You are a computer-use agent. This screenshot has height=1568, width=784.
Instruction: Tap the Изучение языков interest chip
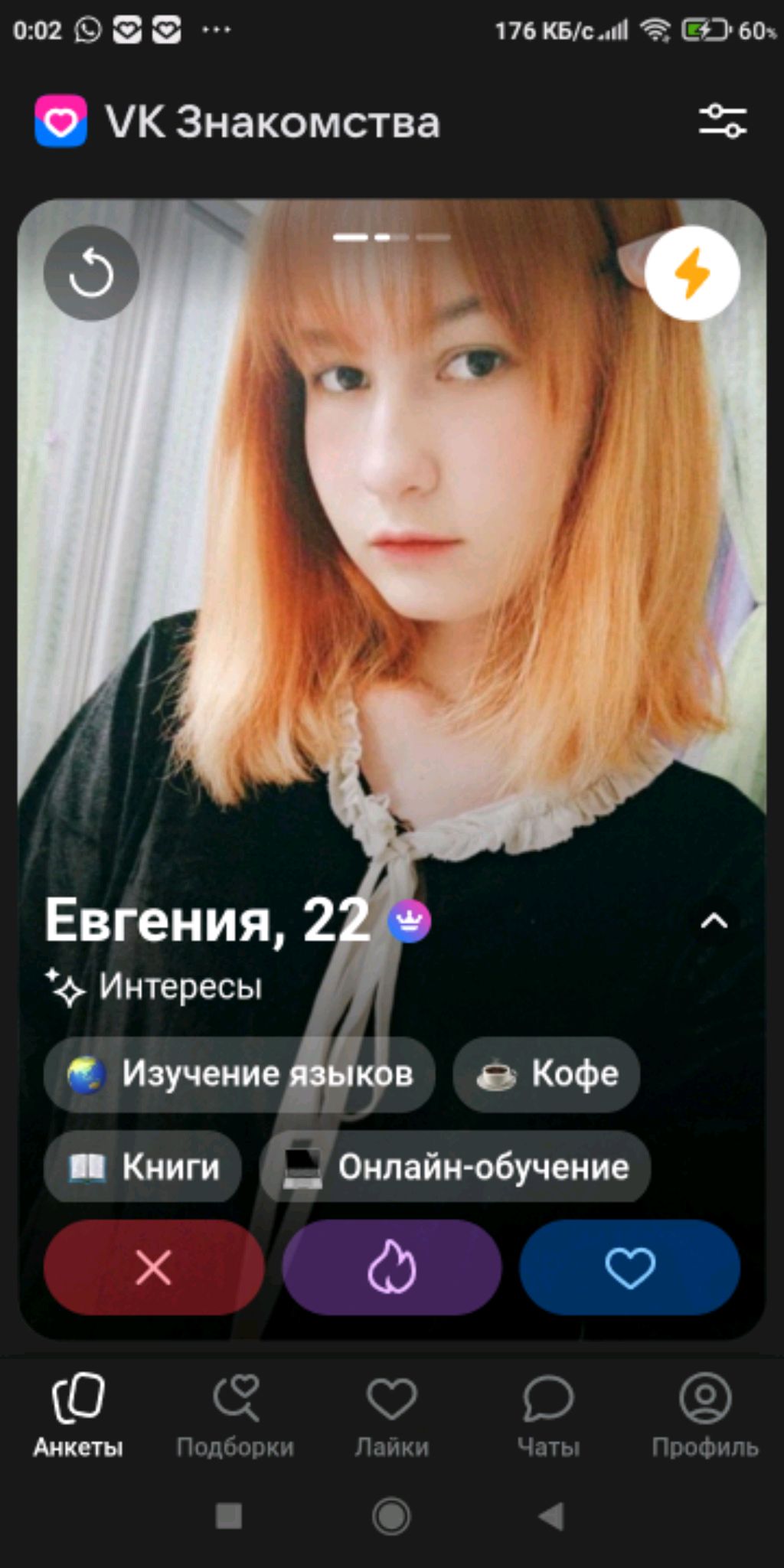(240, 1074)
